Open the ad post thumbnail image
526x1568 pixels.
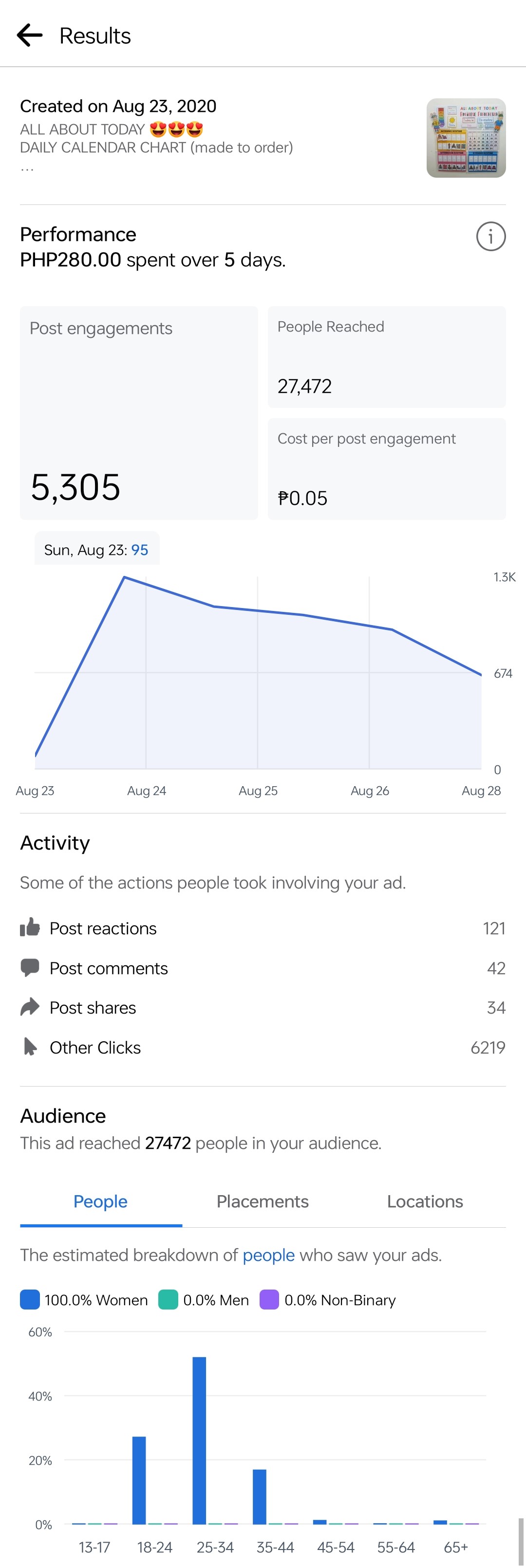tap(466, 138)
